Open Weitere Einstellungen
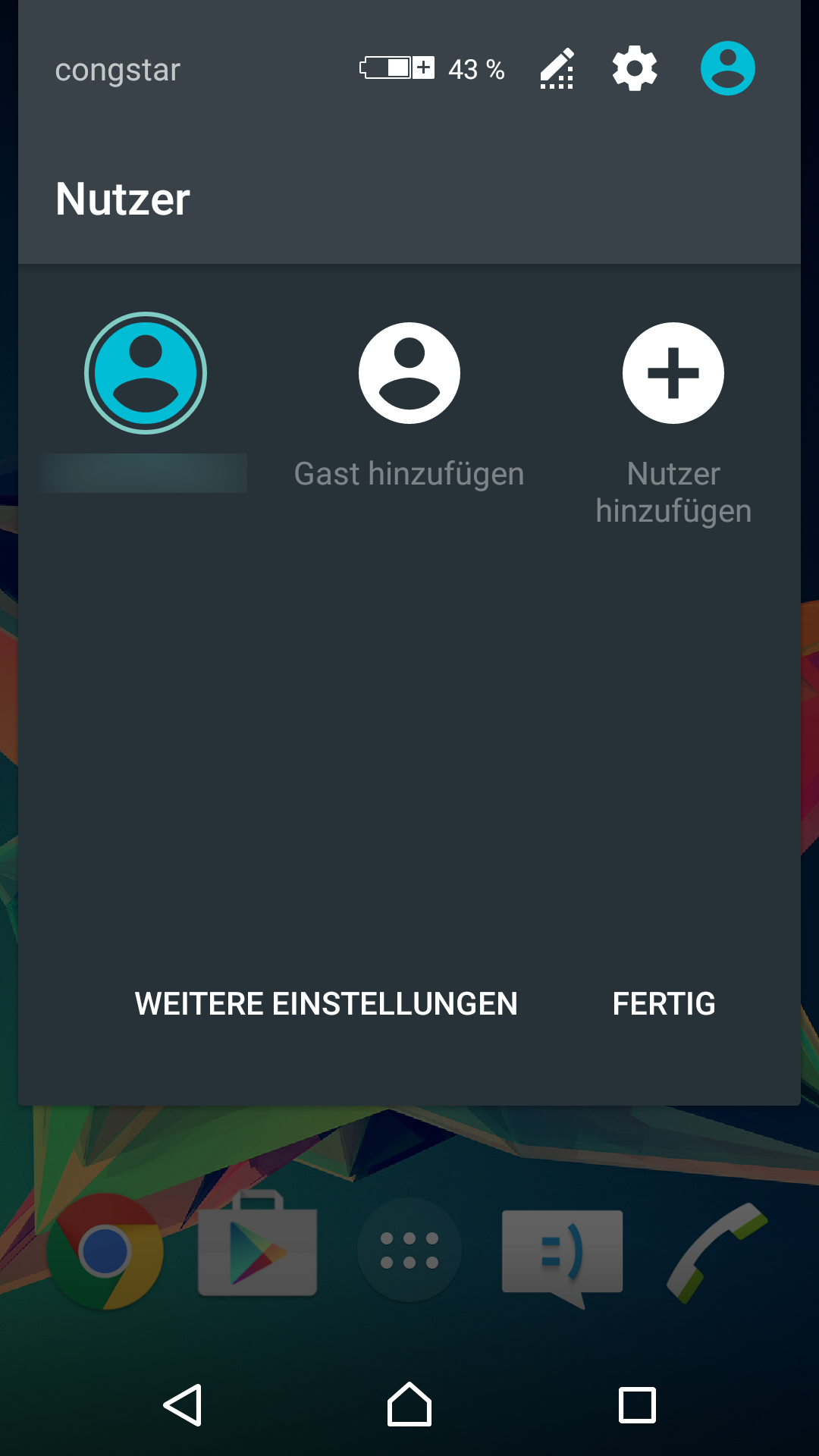This screenshot has width=819, height=1456. point(326,1003)
